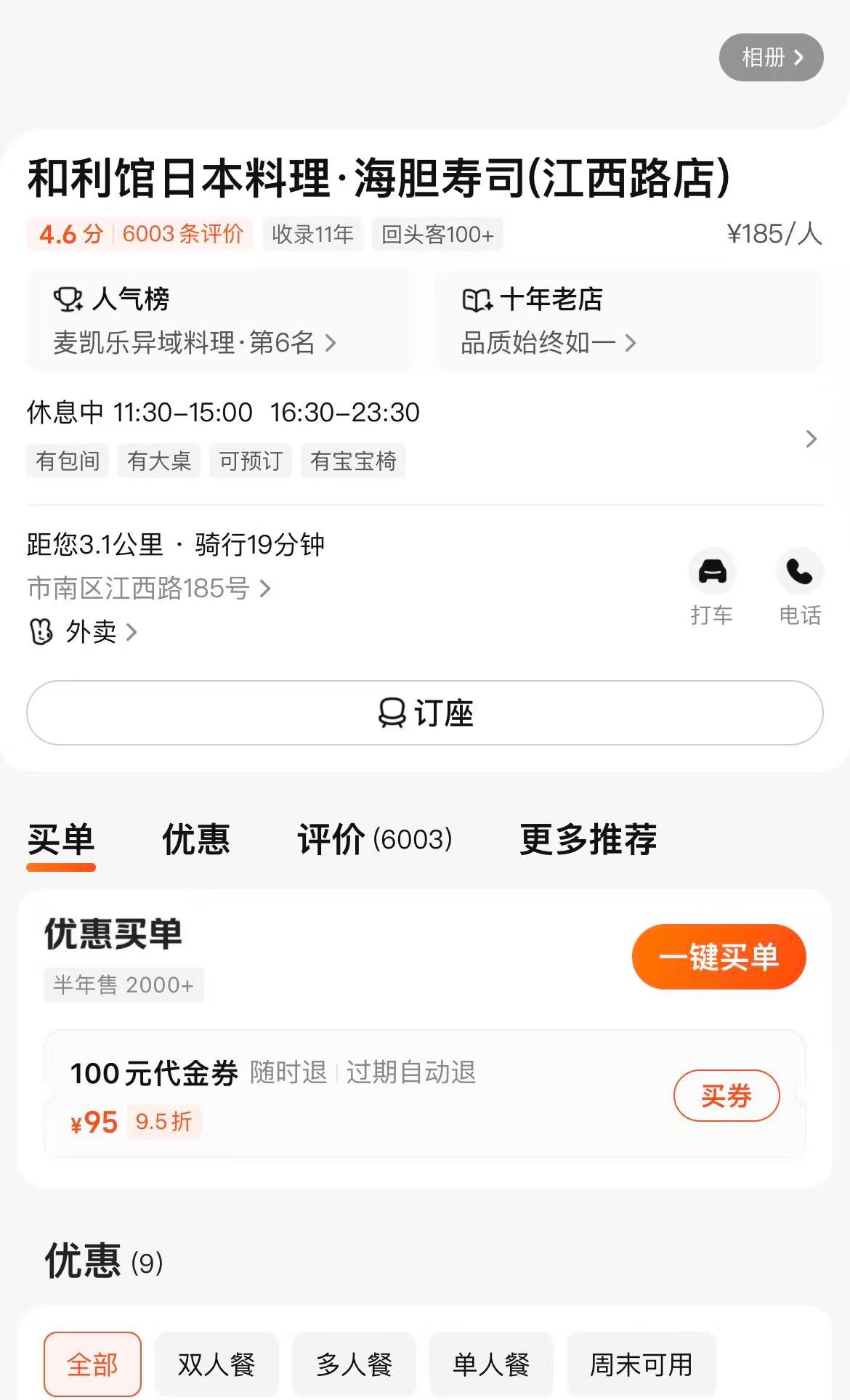This screenshot has width=850, height=1400.
Task: Filter deals by 双人餐
Action: 216,1364
